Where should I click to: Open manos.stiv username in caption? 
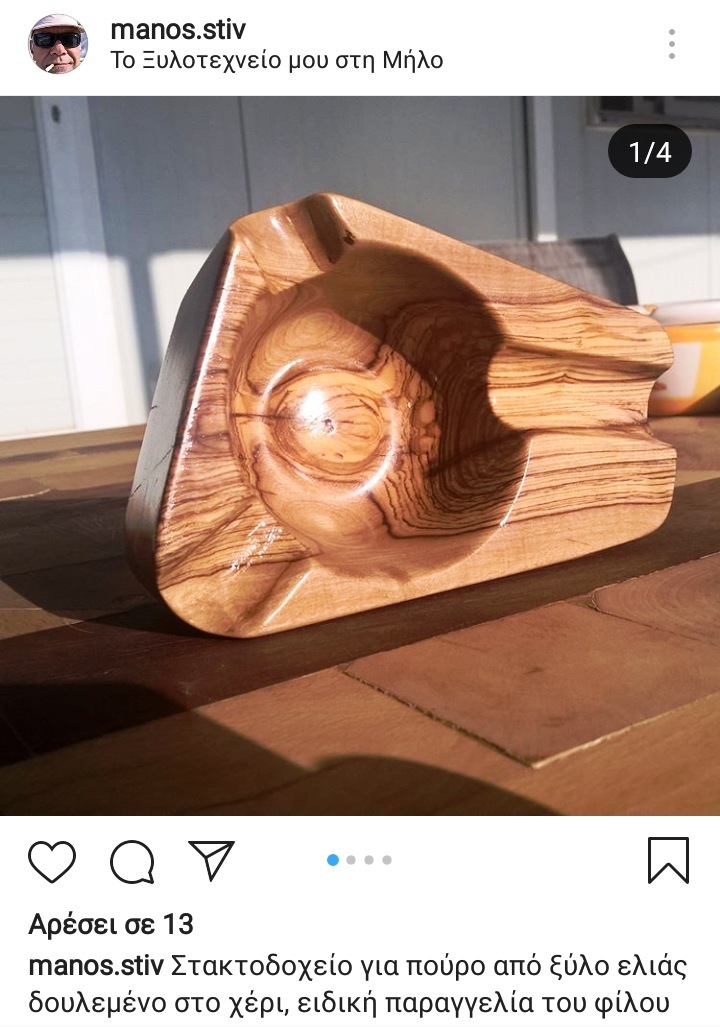click(96, 966)
